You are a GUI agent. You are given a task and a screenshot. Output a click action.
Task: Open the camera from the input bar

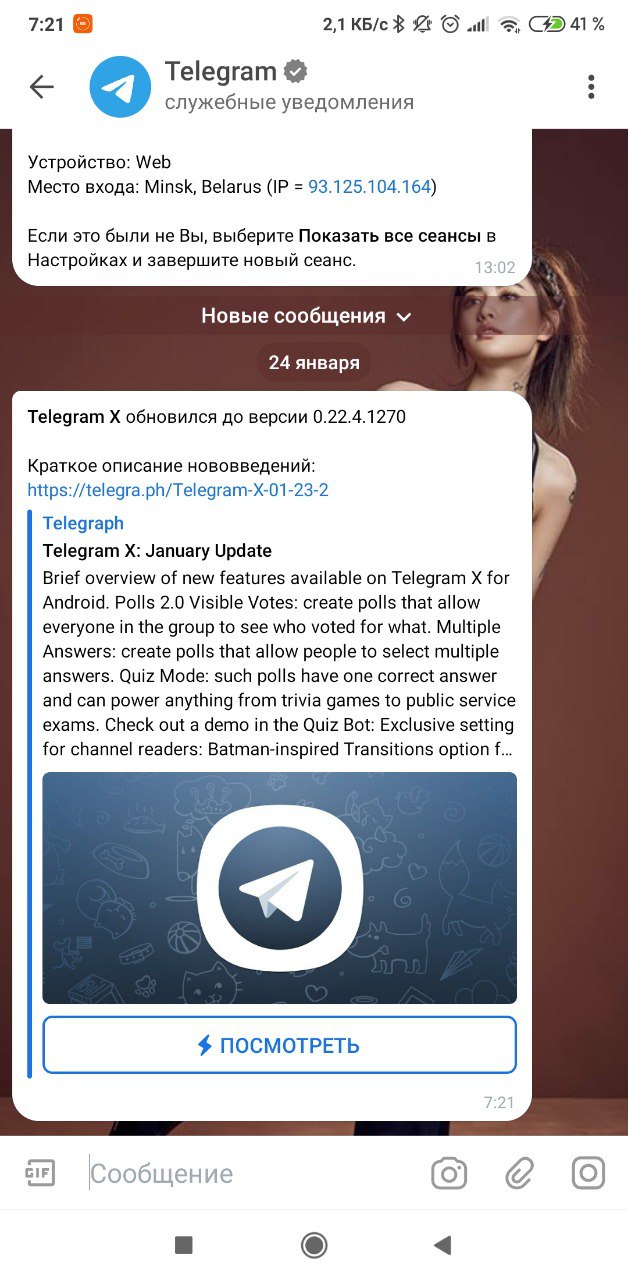point(449,1173)
